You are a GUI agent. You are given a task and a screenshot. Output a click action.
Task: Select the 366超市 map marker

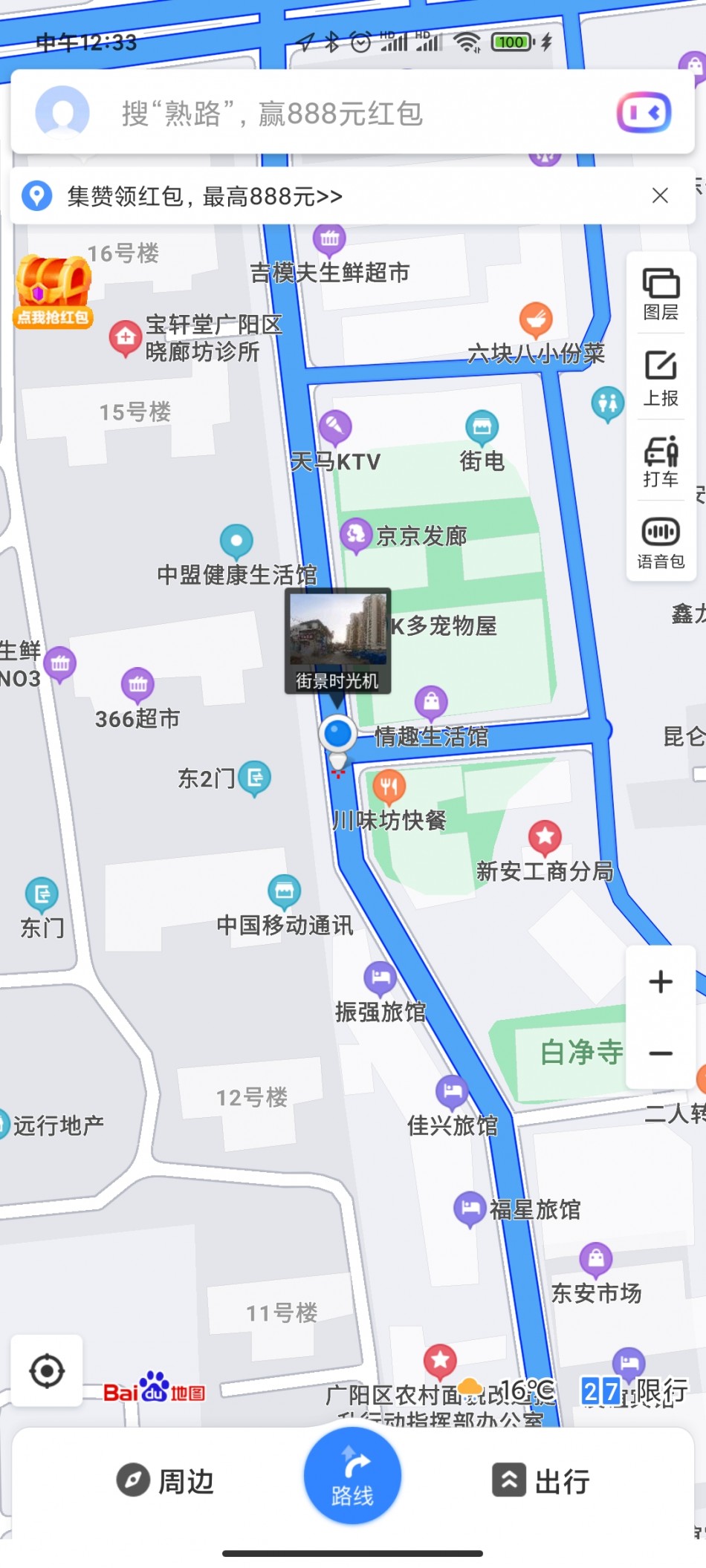click(x=137, y=685)
